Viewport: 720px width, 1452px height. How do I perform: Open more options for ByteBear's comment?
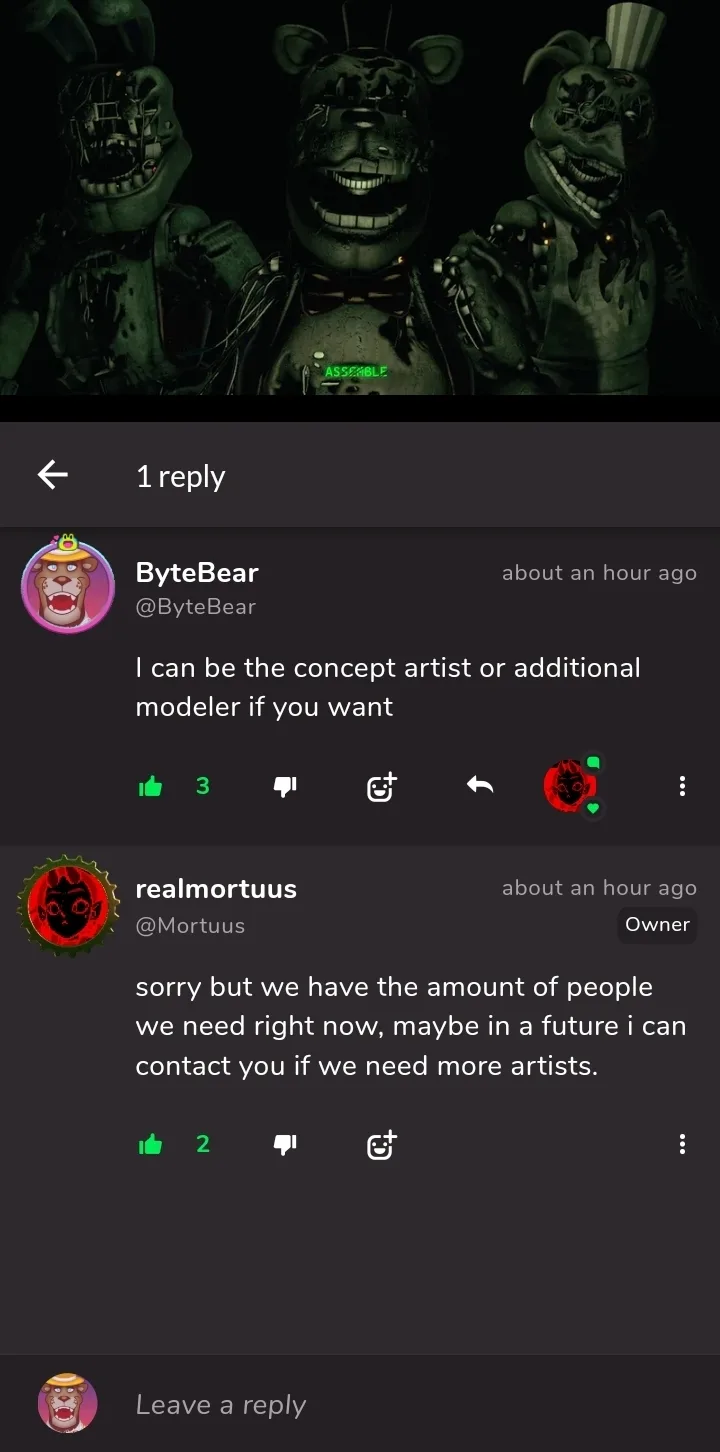coord(682,787)
